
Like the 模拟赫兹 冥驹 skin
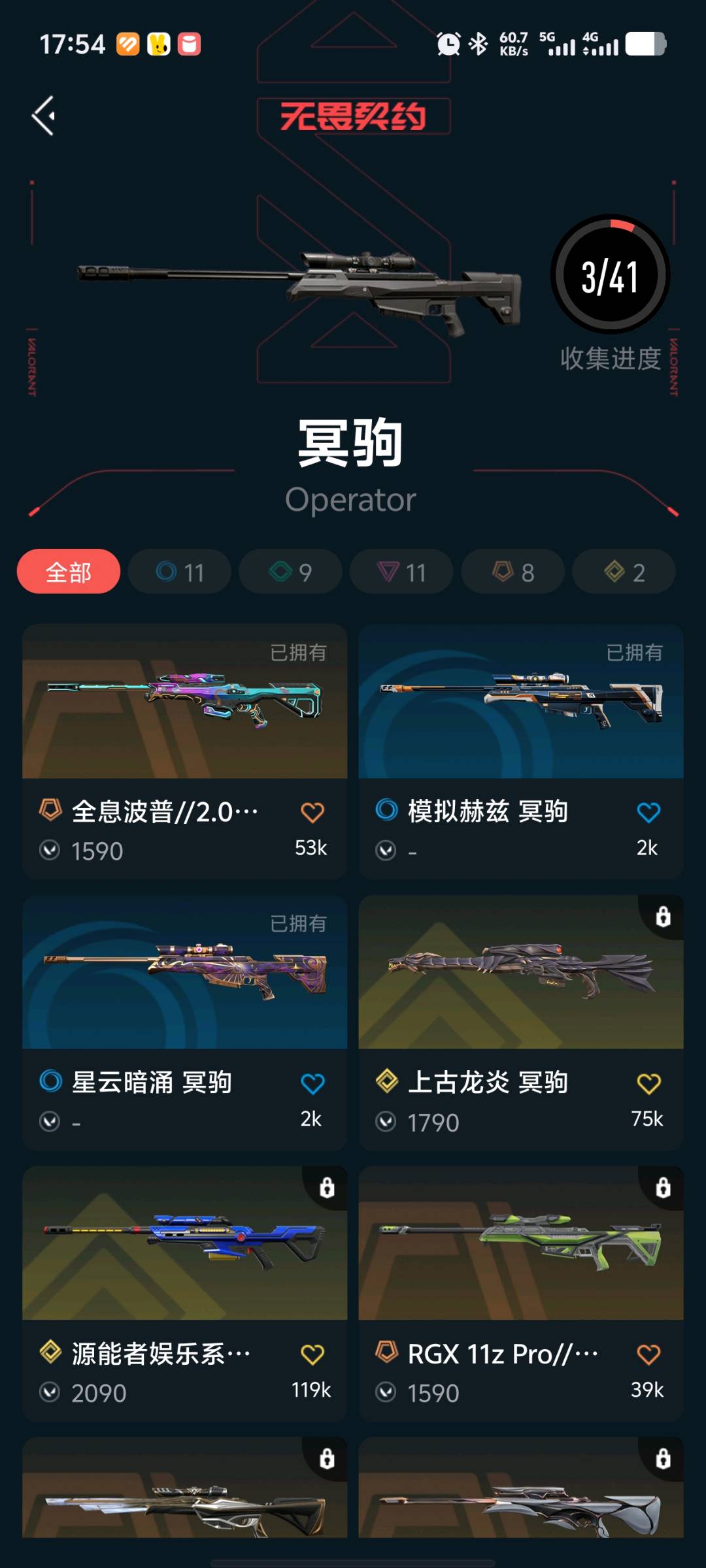[x=648, y=813]
